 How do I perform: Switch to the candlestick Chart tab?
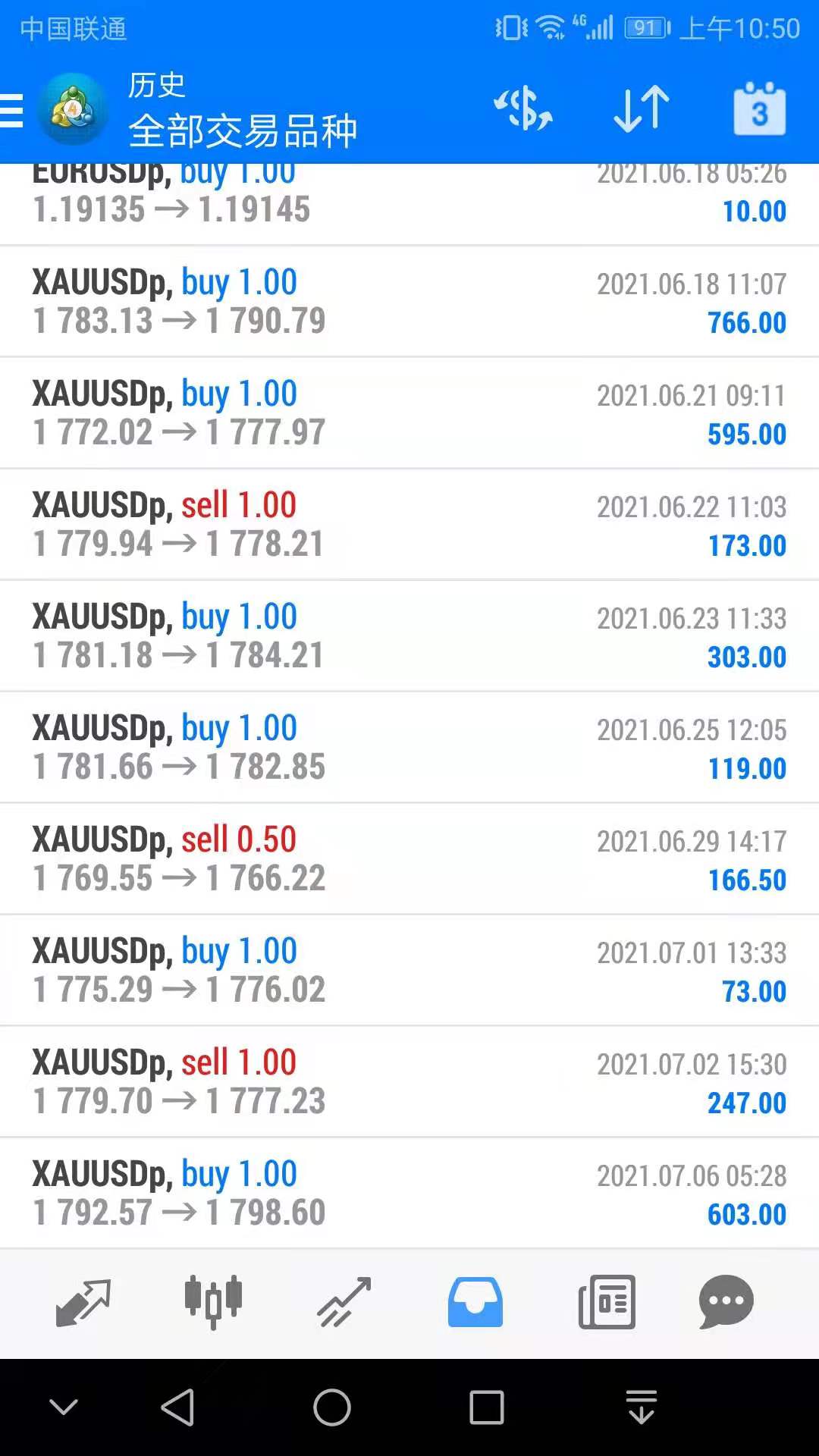point(213,1302)
